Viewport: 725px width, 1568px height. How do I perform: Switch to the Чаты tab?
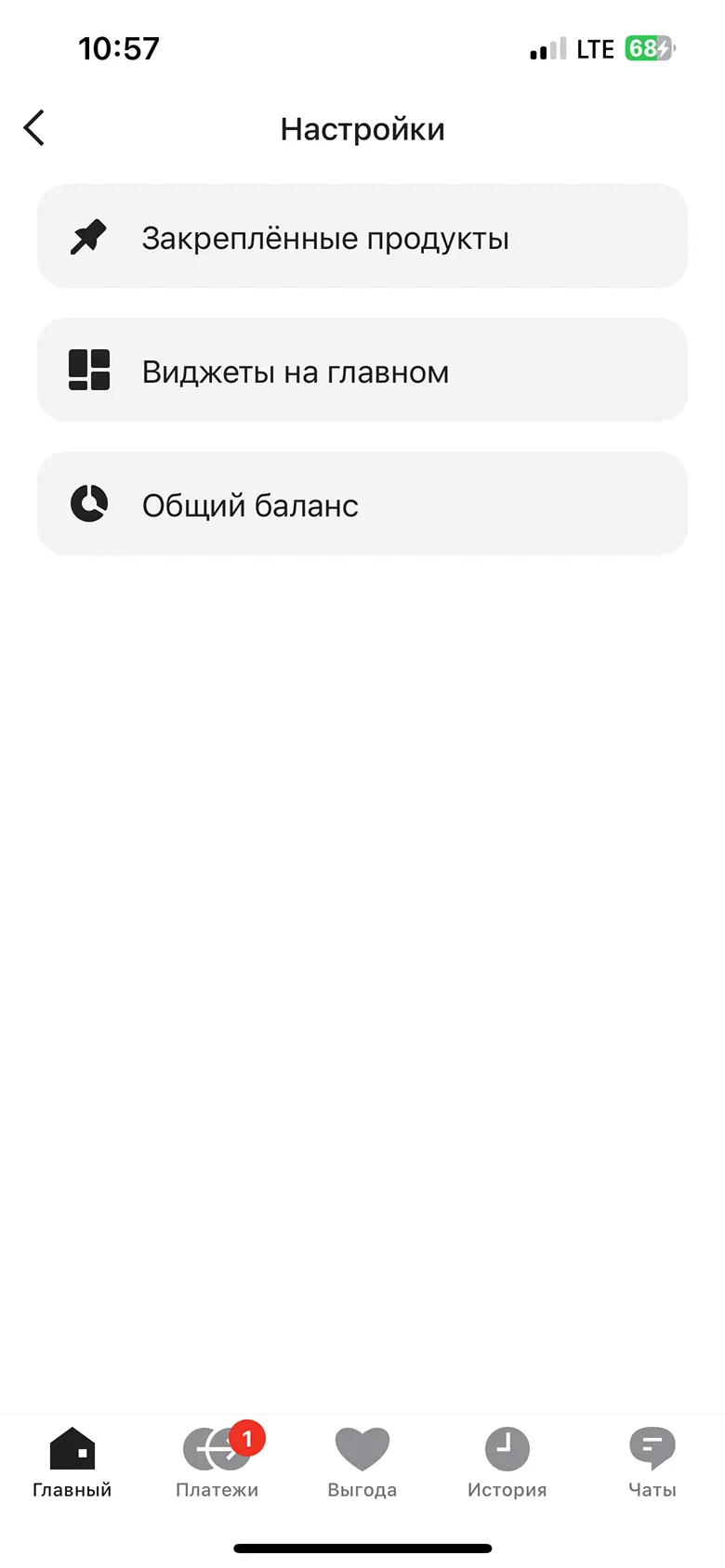(x=652, y=1463)
